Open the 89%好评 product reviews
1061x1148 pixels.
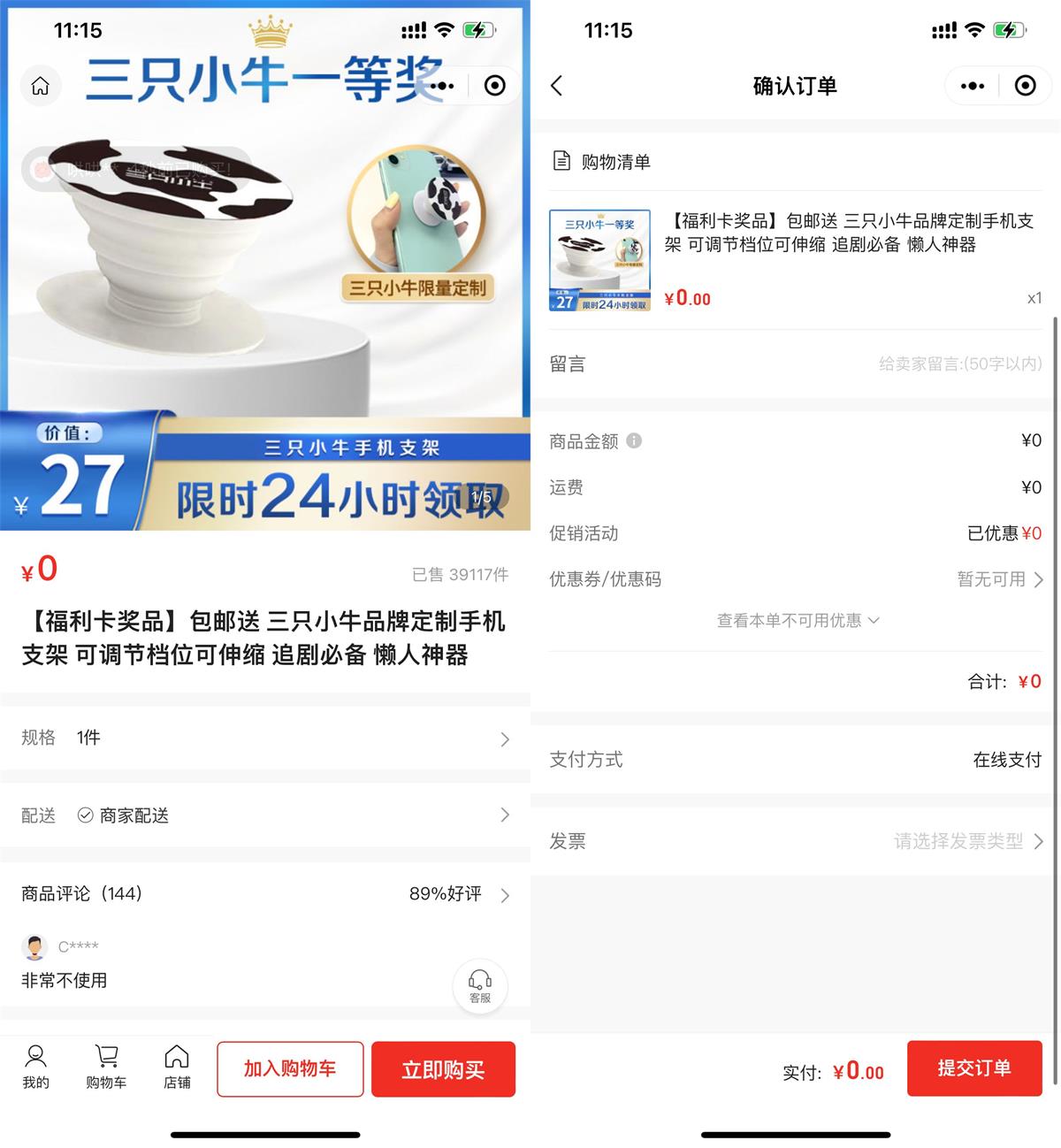445,895
